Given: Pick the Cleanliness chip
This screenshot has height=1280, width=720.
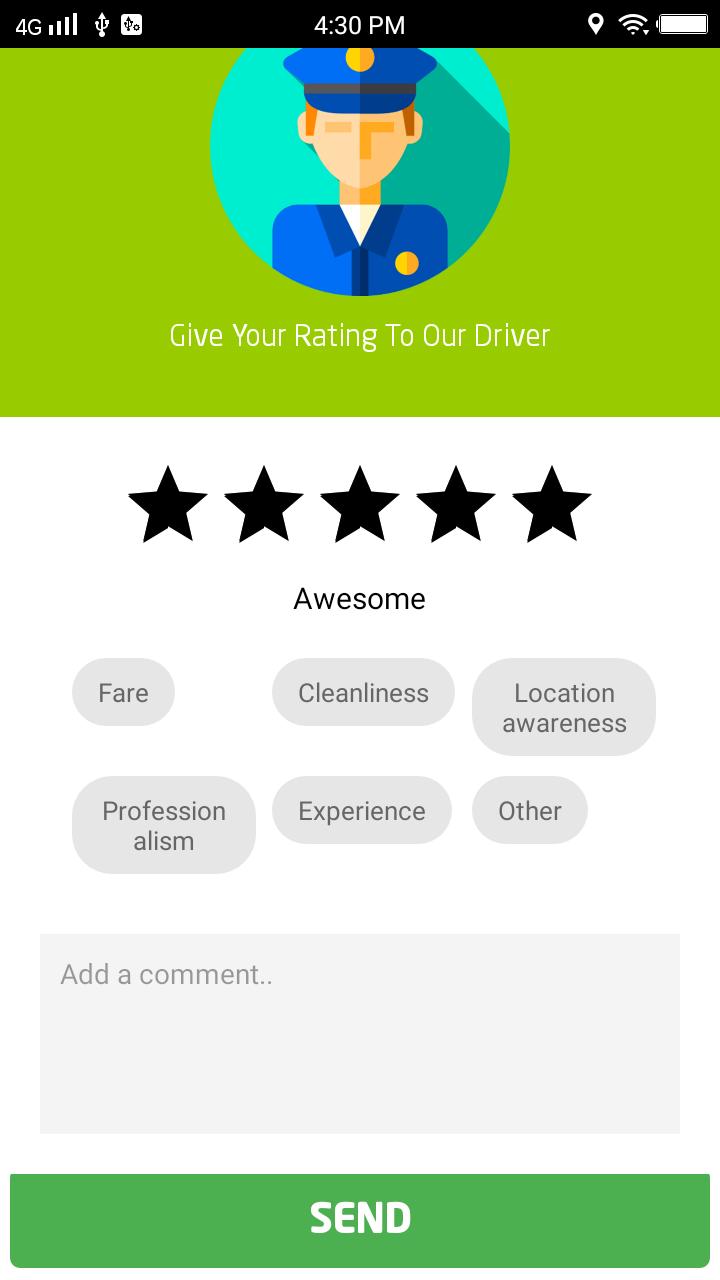Looking at the screenshot, I should tap(363, 692).
